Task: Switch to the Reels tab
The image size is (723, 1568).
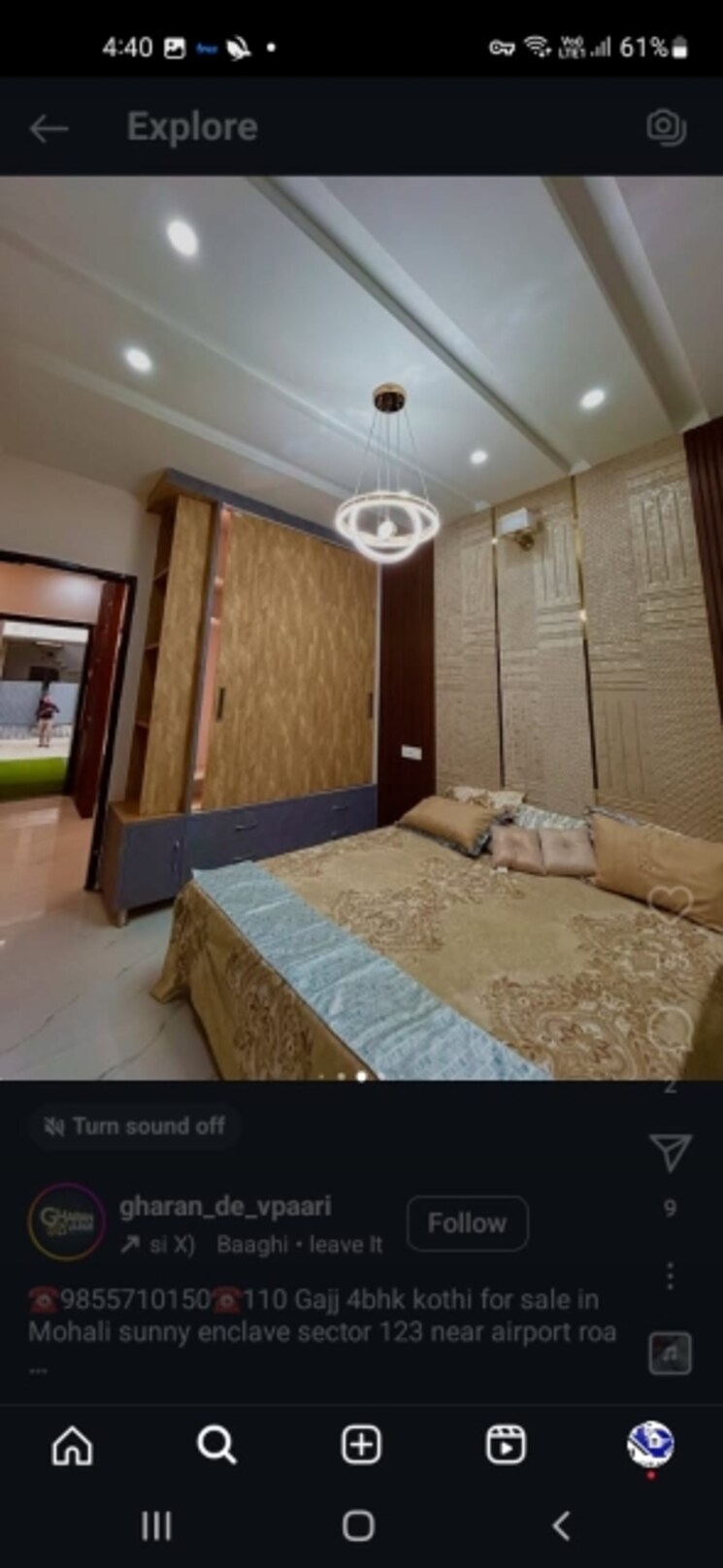Action: coord(506,1446)
